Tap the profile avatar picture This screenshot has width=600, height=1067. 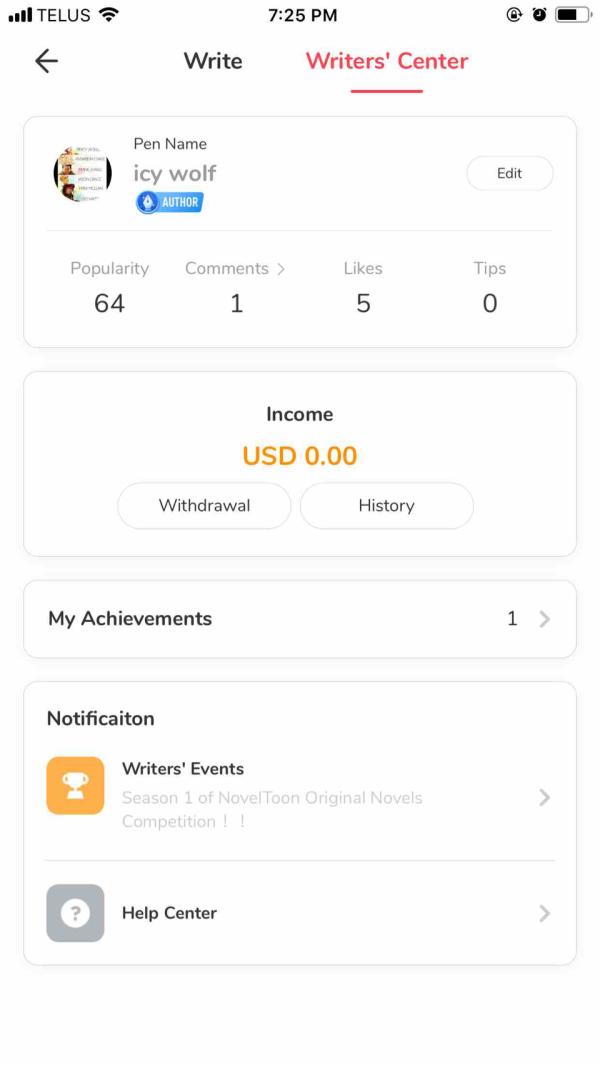click(82, 174)
